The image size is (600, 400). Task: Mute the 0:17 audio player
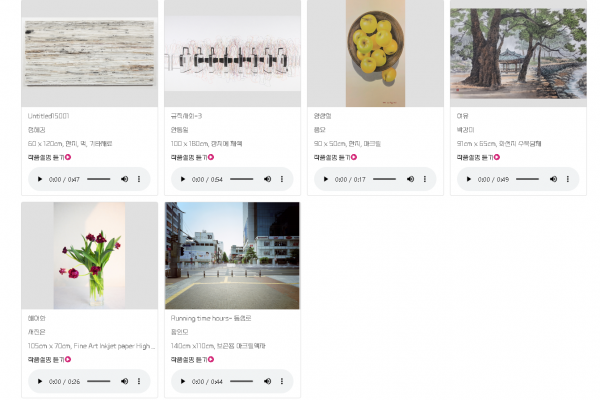click(x=410, y=179)
